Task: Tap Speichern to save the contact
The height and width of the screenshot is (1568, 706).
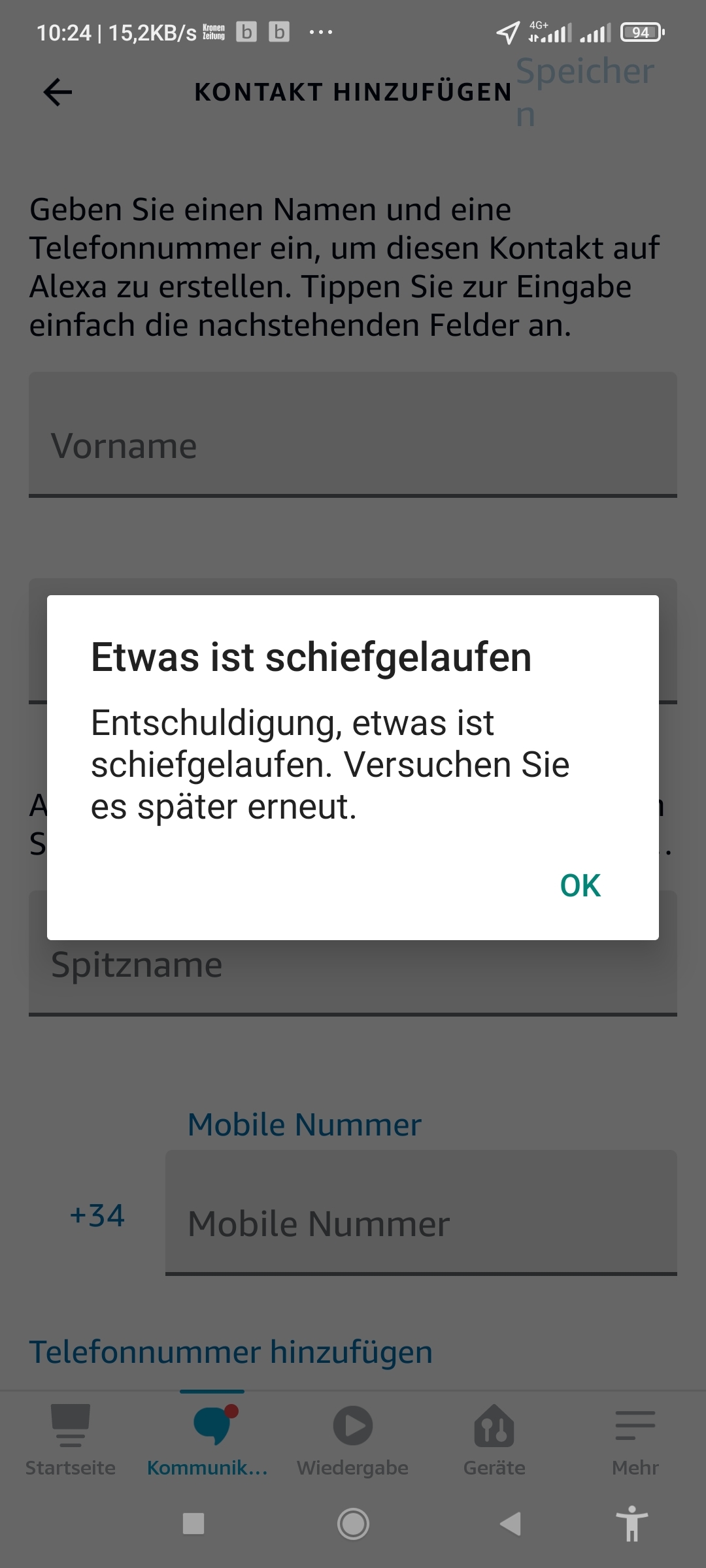Action: [x=585, y=92]
